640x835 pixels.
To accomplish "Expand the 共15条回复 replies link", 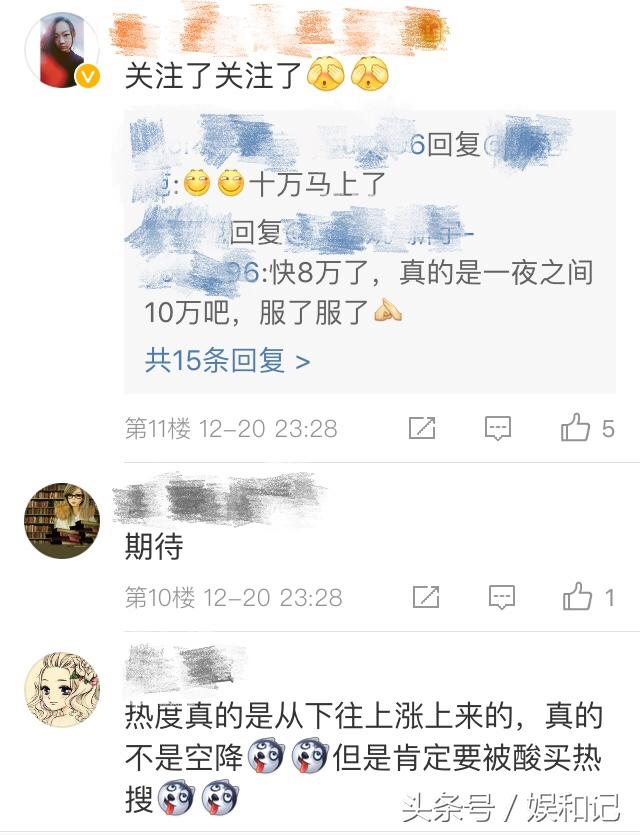I will pyautogui.click(x=227, y=360).
